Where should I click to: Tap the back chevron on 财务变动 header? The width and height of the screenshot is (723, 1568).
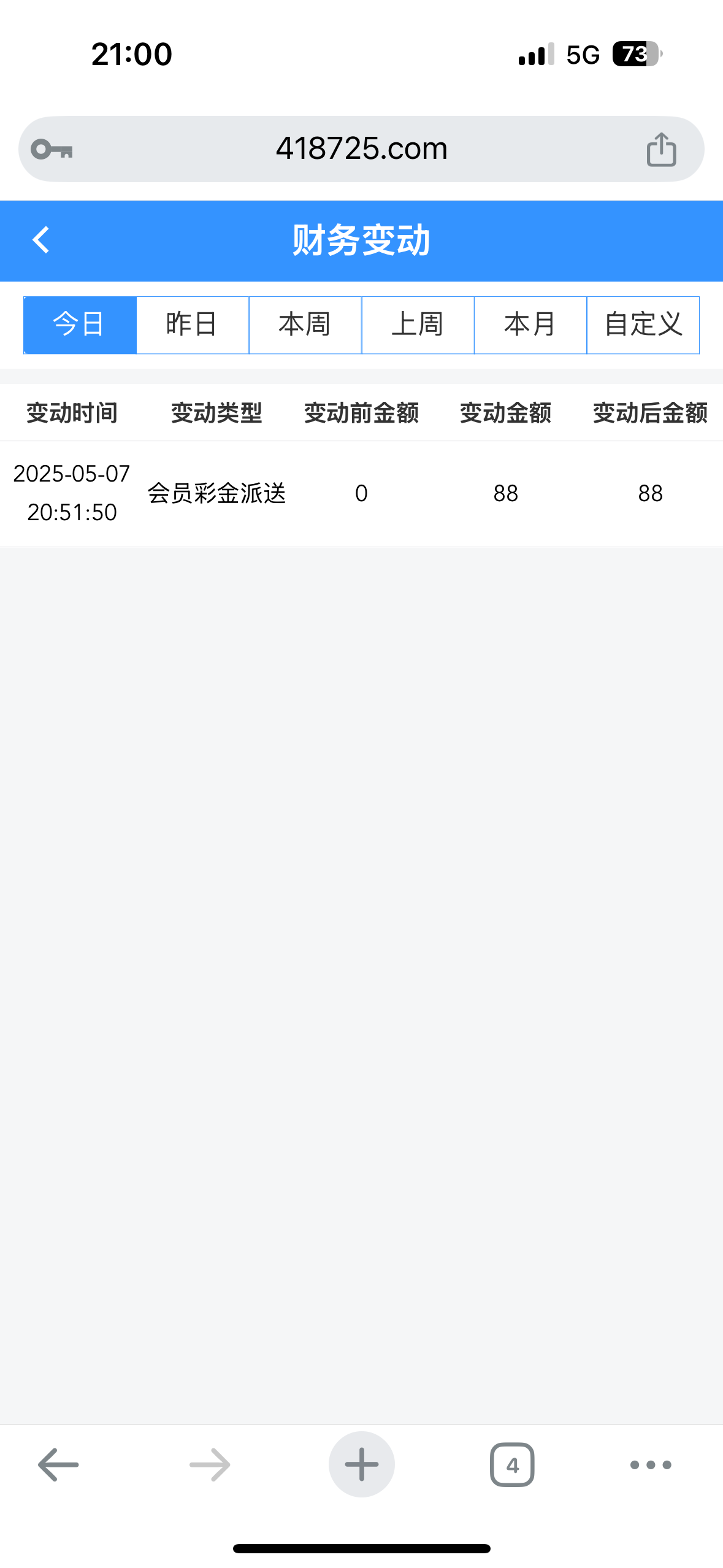(41, 240)
